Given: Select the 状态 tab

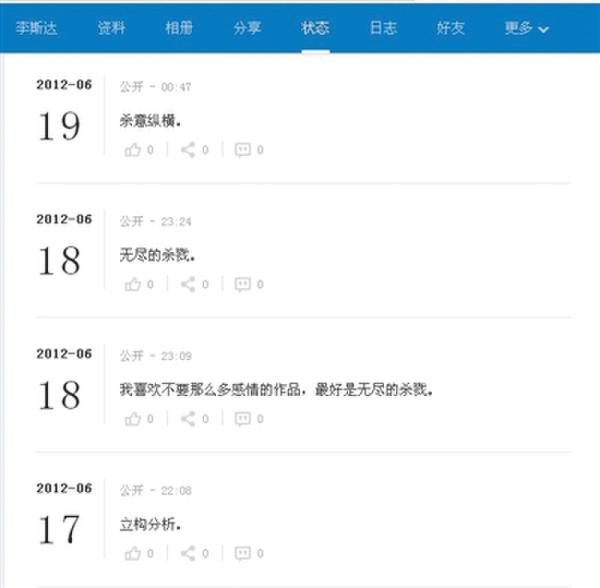Looking at the screenshot, I should [x=315, y=28].
